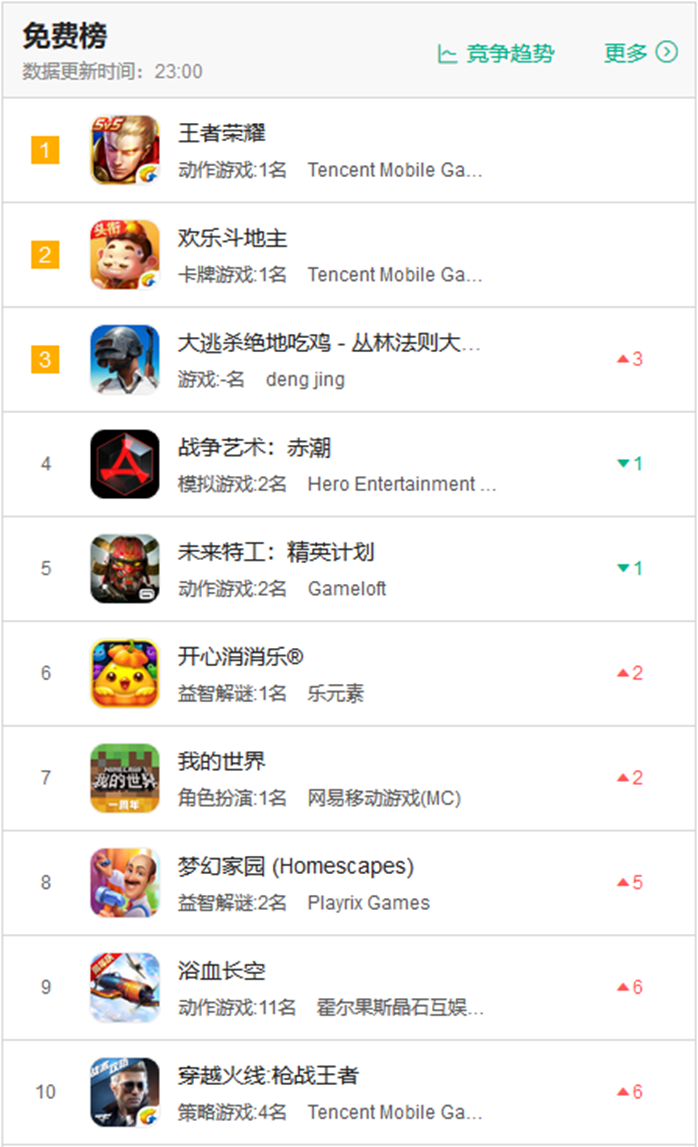
Task: Select the 欢乐斗地主 row
Action: click(232, 239)
